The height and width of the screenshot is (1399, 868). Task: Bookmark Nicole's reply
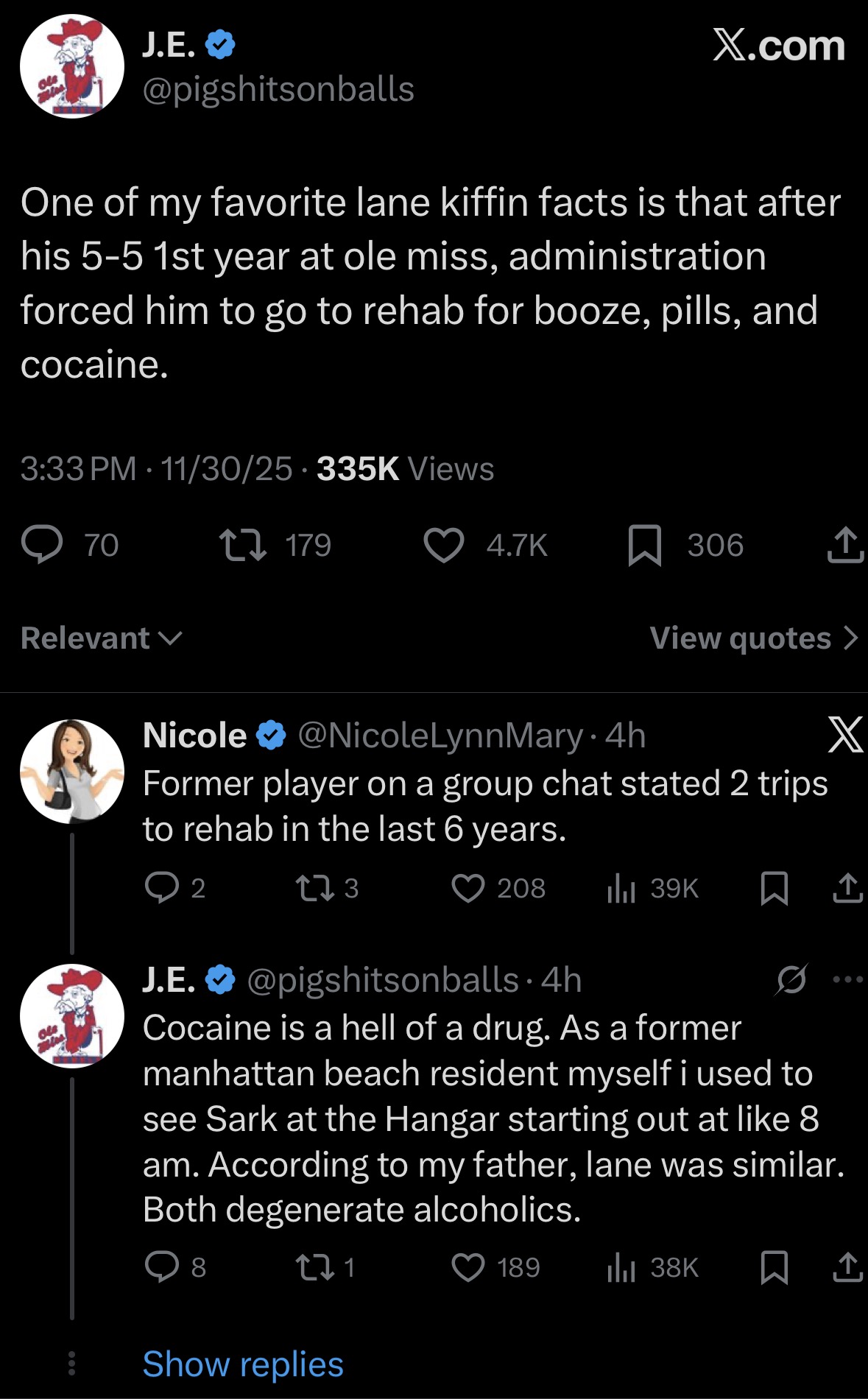coord(774,888)
